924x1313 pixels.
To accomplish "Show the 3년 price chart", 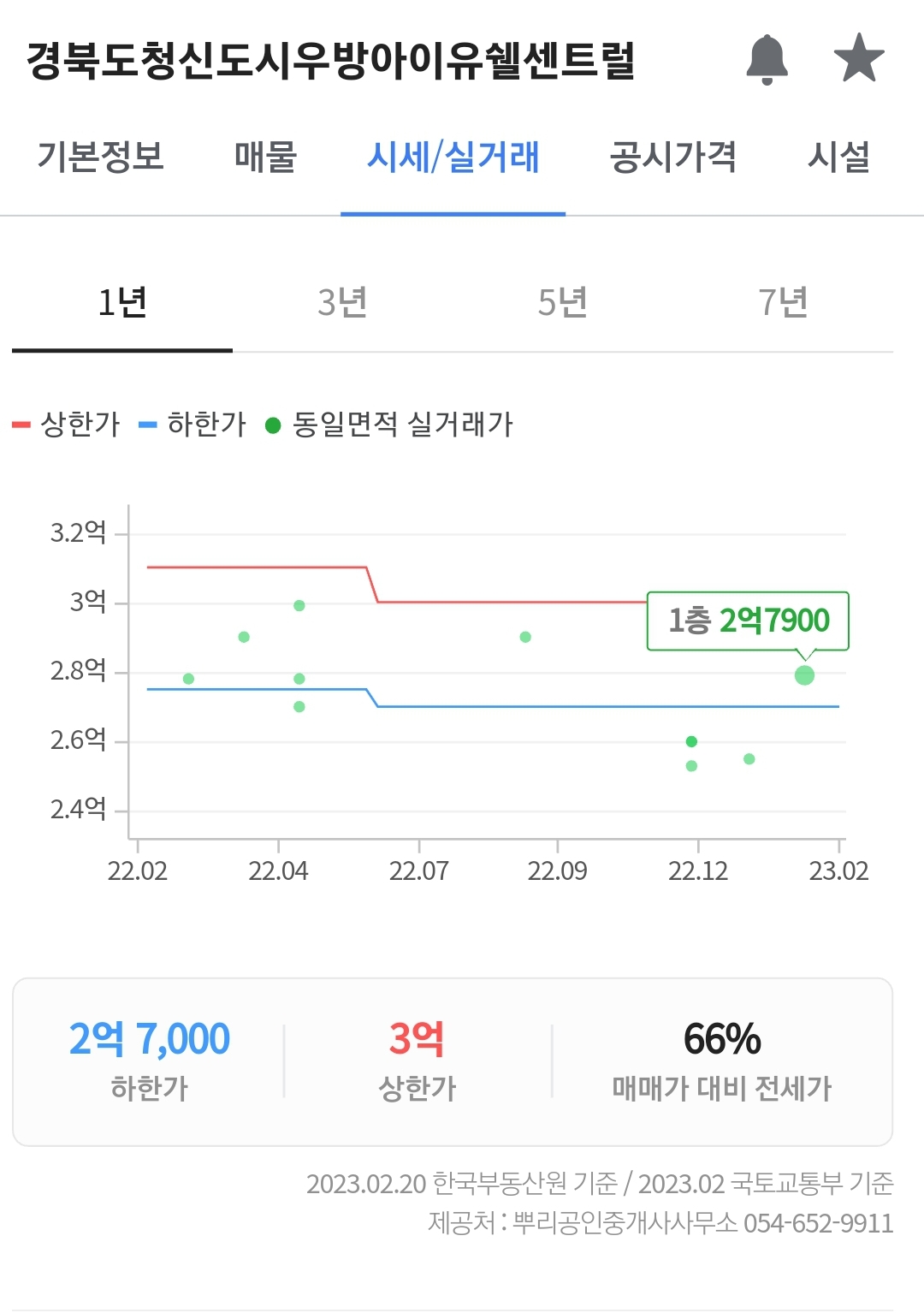I will tap(342, 303).
